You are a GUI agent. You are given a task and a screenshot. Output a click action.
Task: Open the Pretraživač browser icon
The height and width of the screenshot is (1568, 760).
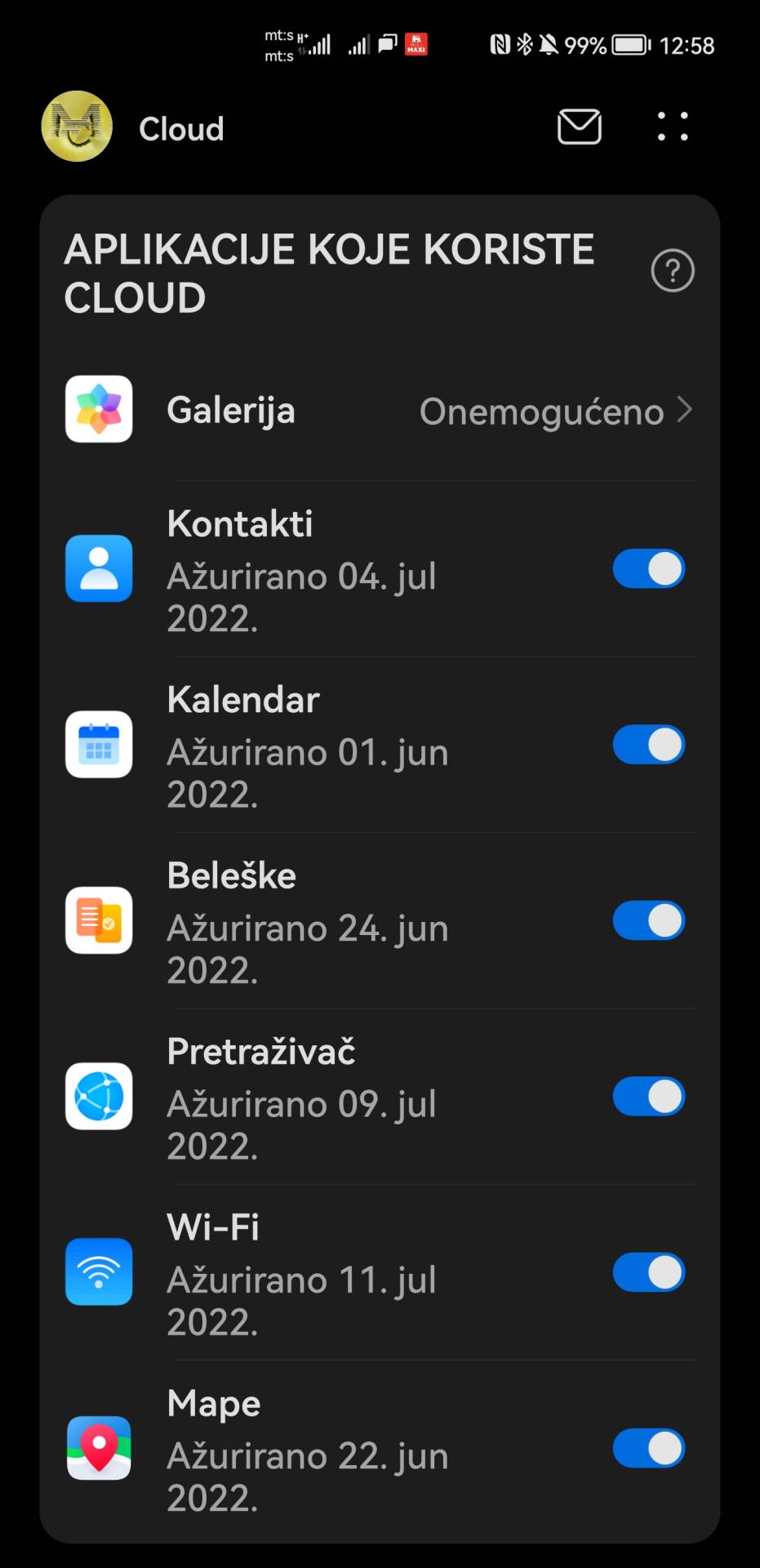(98, 1098)
